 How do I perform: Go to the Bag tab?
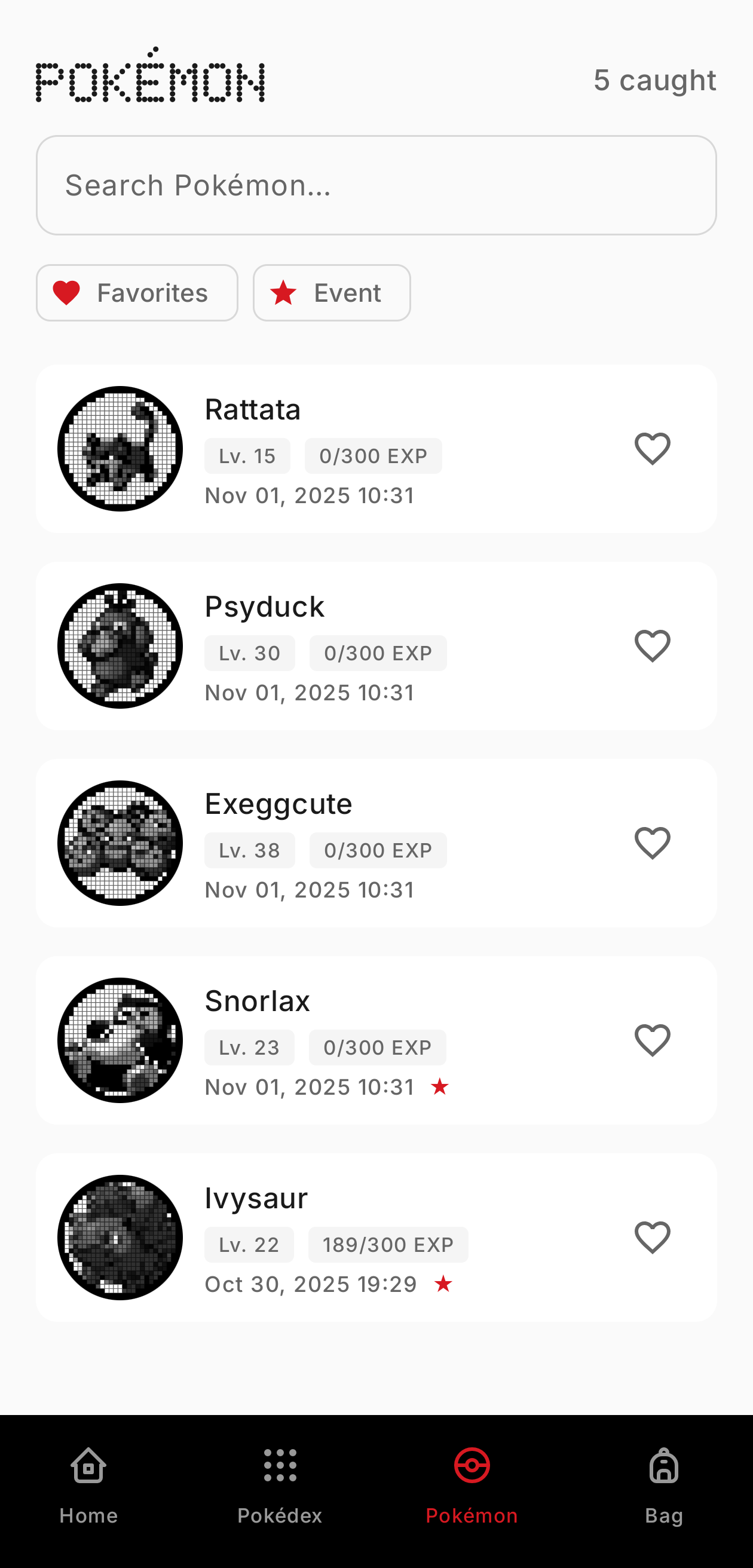click(663, 1485)
